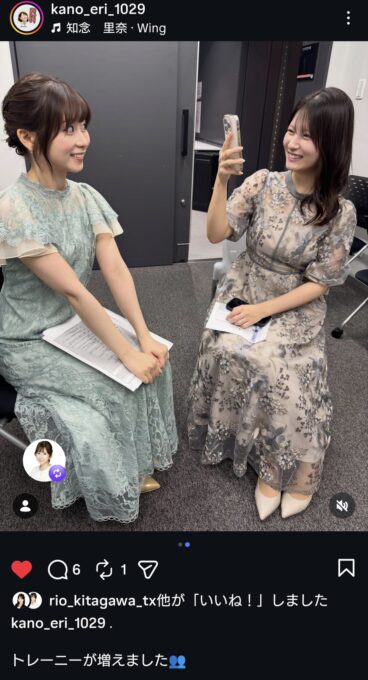Open kano_eri_1029 from the caption
Screen dimensions: 368x680
point(59,624)
